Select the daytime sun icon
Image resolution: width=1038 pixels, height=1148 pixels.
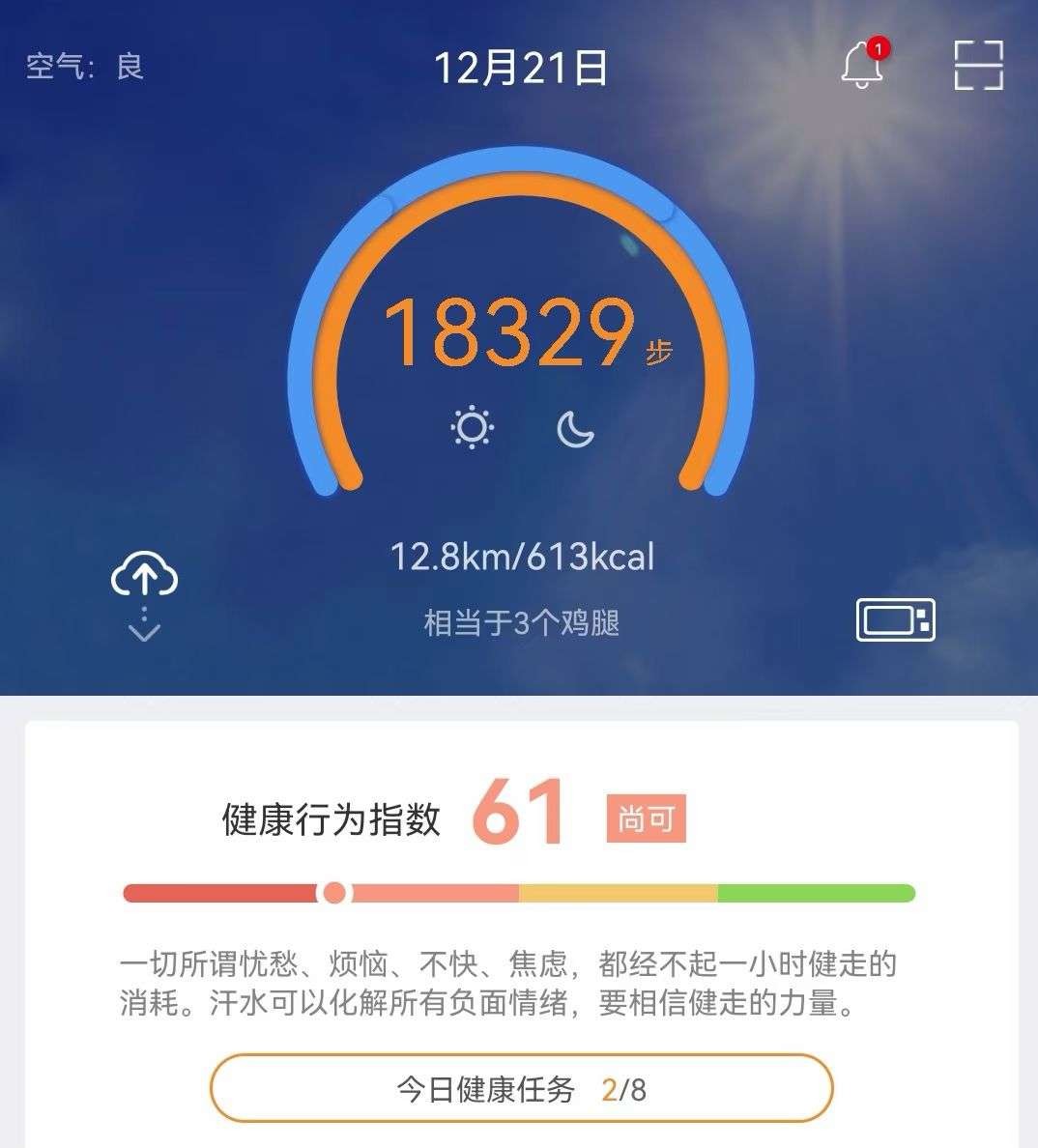473,428
